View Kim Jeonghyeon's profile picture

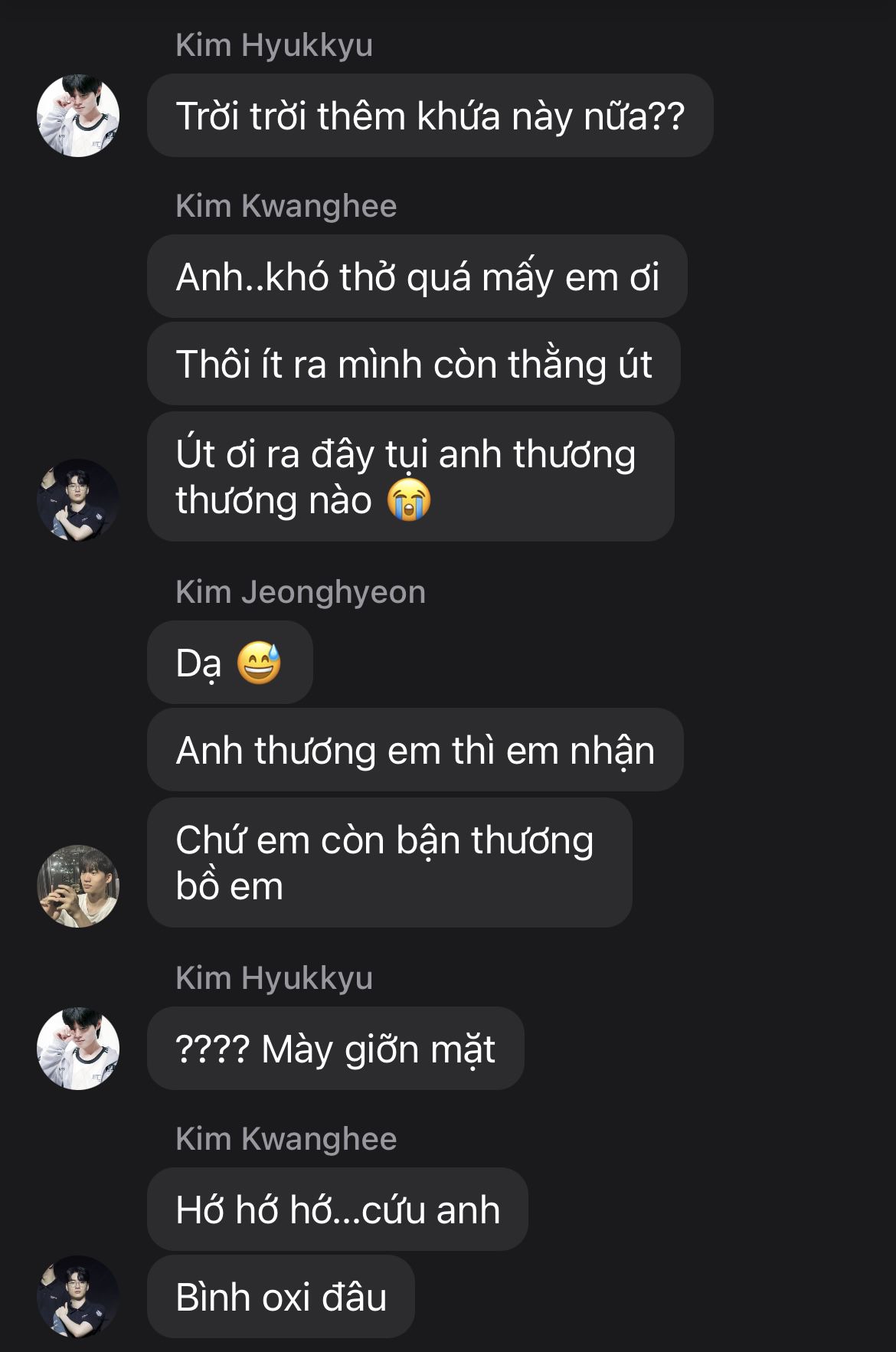[78, 886]
